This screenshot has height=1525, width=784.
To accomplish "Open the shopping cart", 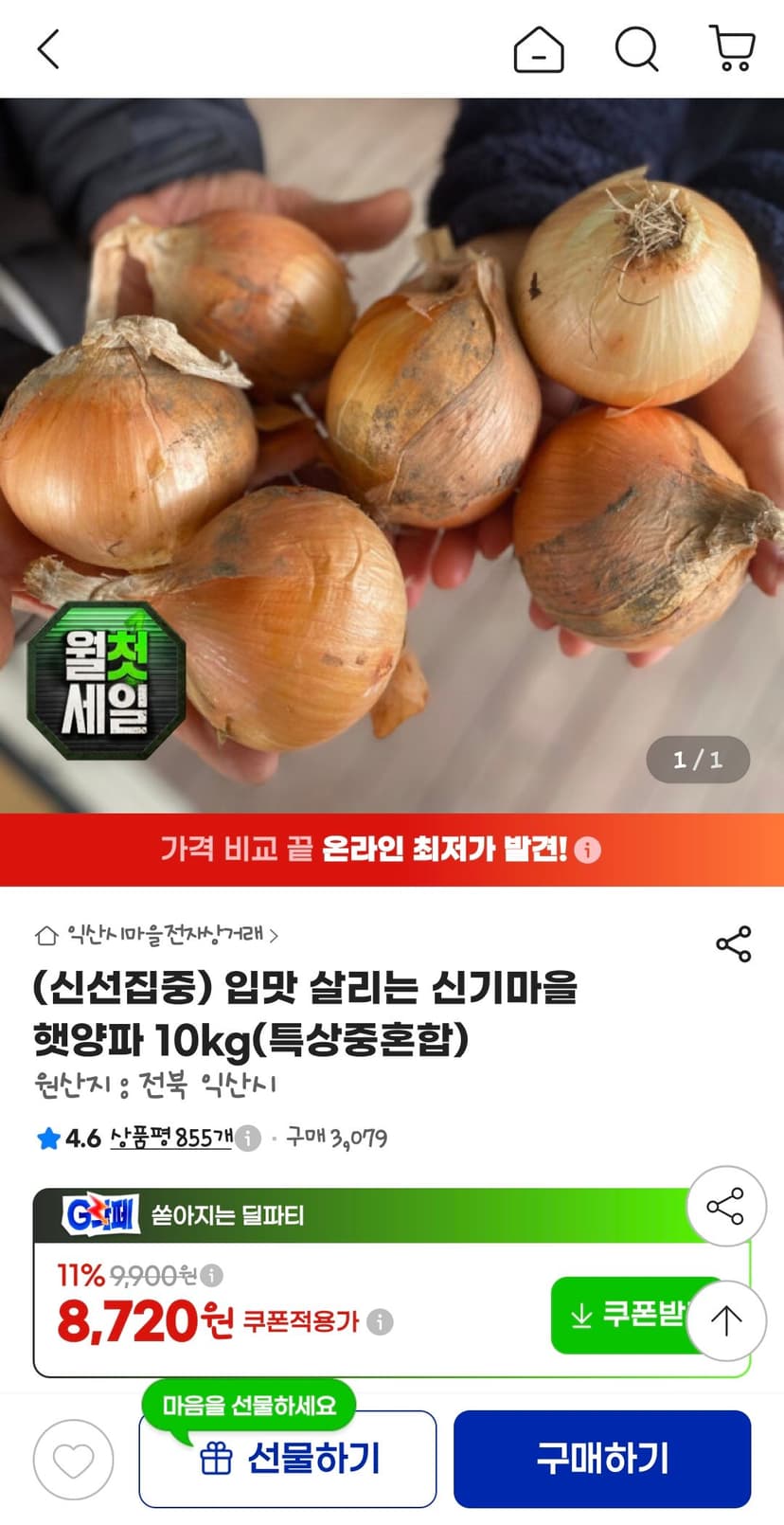I will point(732,49).
